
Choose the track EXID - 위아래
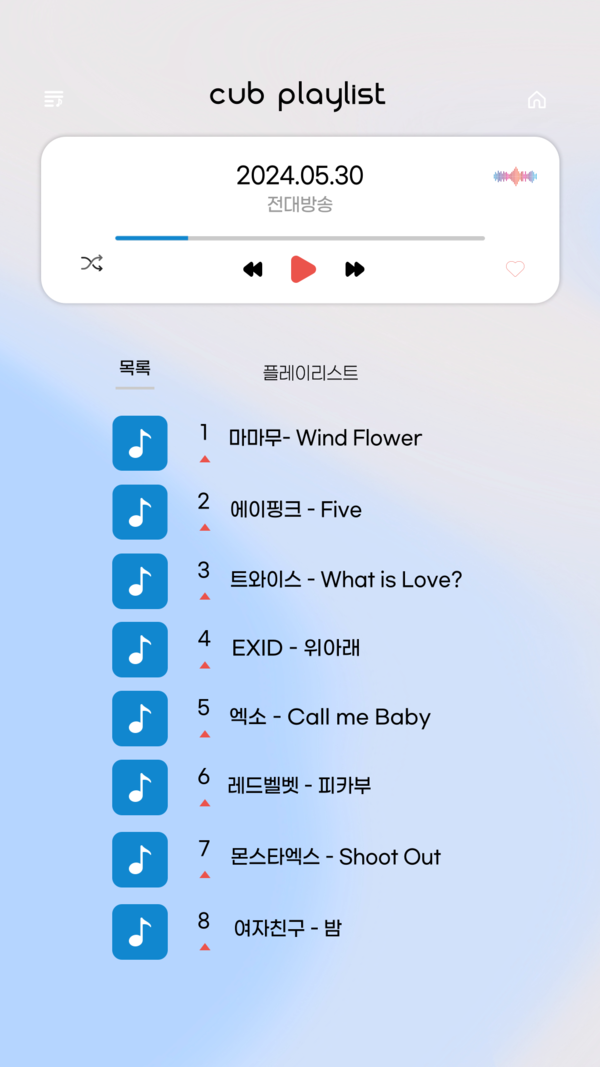click(x=296, y=648)
